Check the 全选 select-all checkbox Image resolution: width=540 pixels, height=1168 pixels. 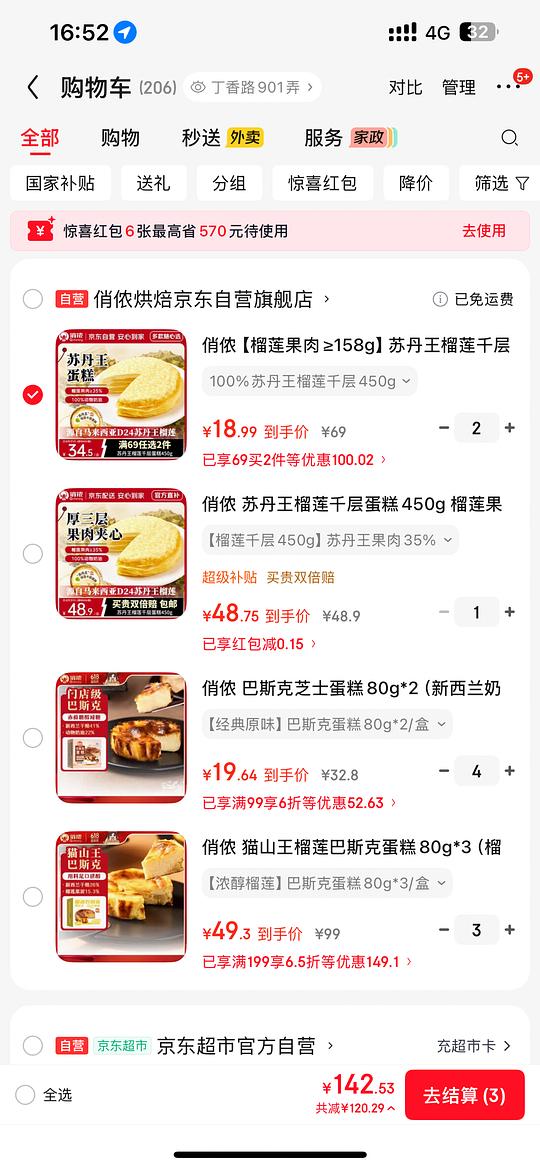(x=25, y=1094)
